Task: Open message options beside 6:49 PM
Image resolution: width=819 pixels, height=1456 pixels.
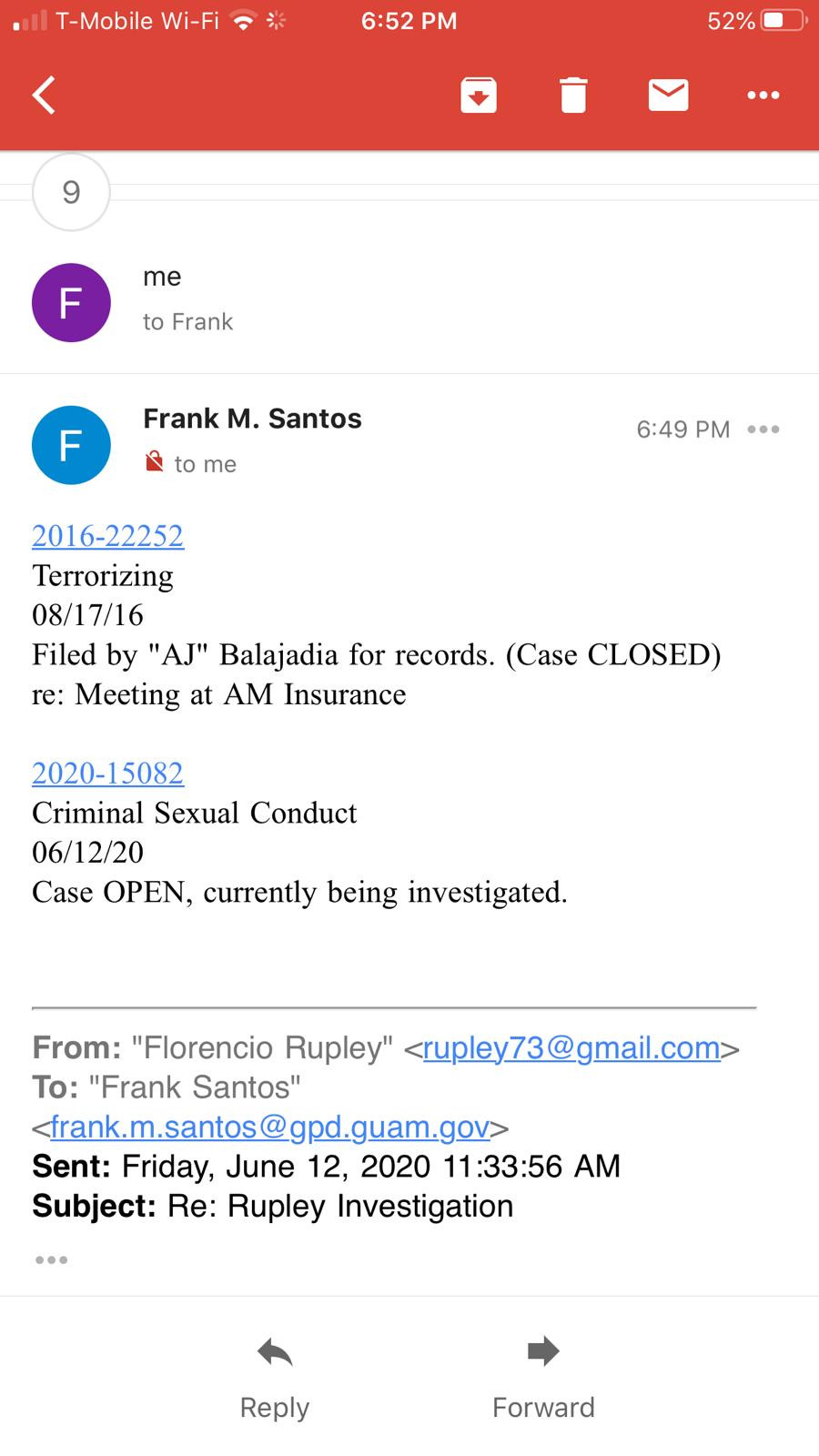Action: coord(763,430)
